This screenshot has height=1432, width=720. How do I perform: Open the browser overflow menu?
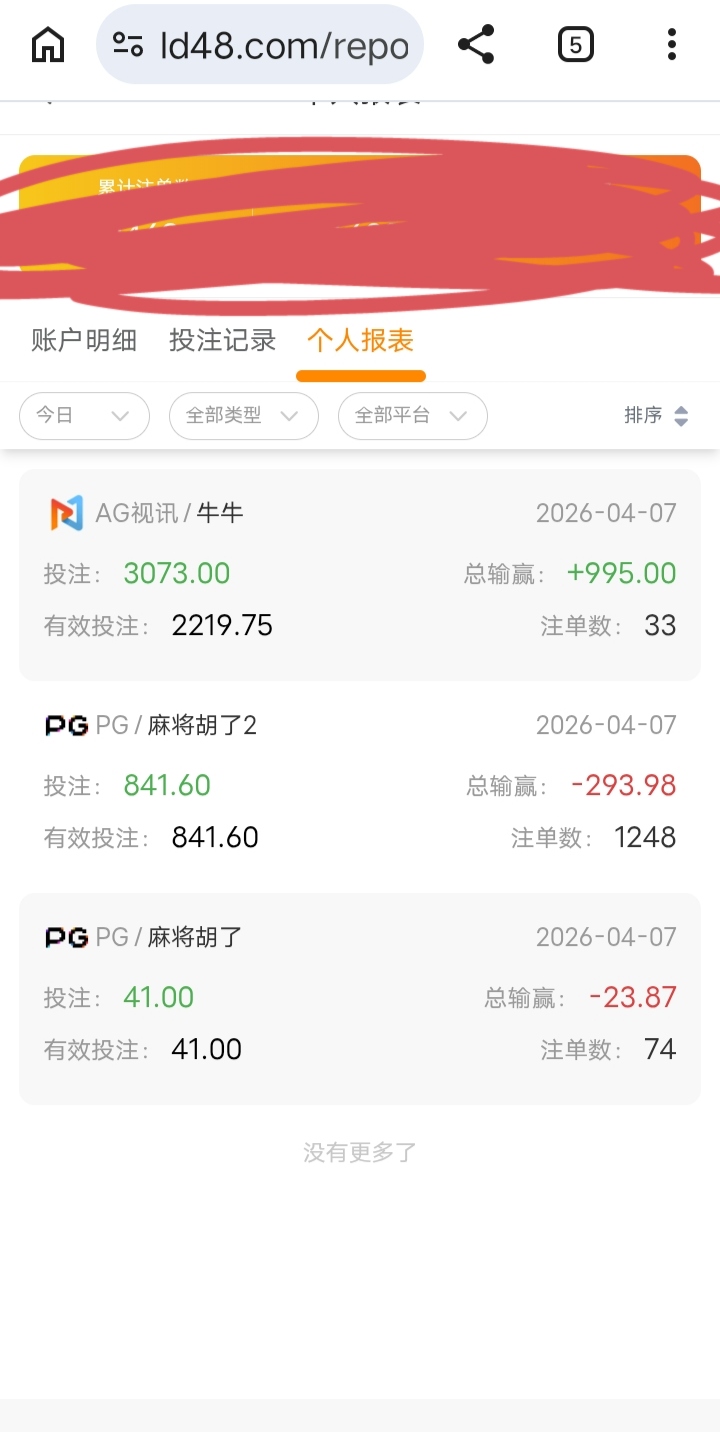pyautogui.click(x=671, y=45)
